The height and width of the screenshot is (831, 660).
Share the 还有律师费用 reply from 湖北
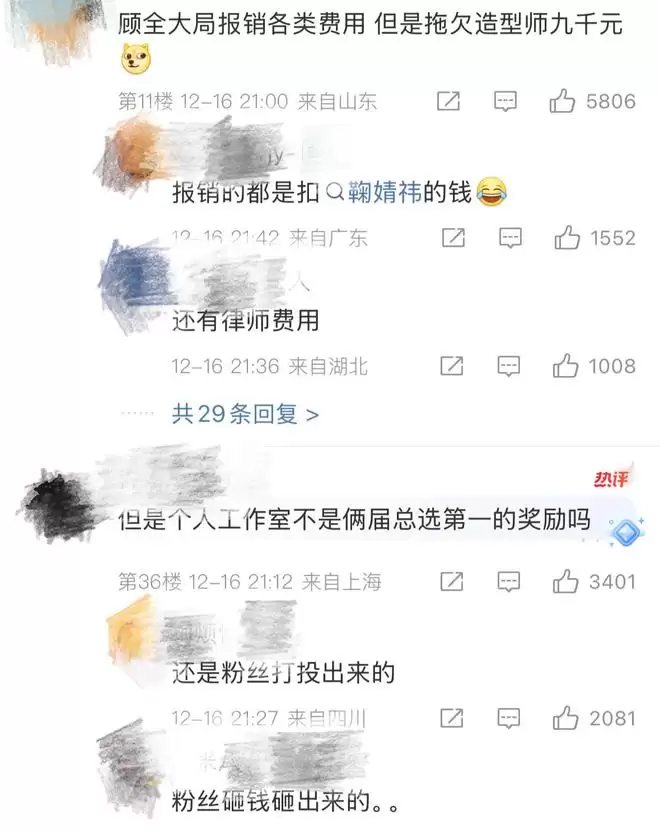click(454, 366)
